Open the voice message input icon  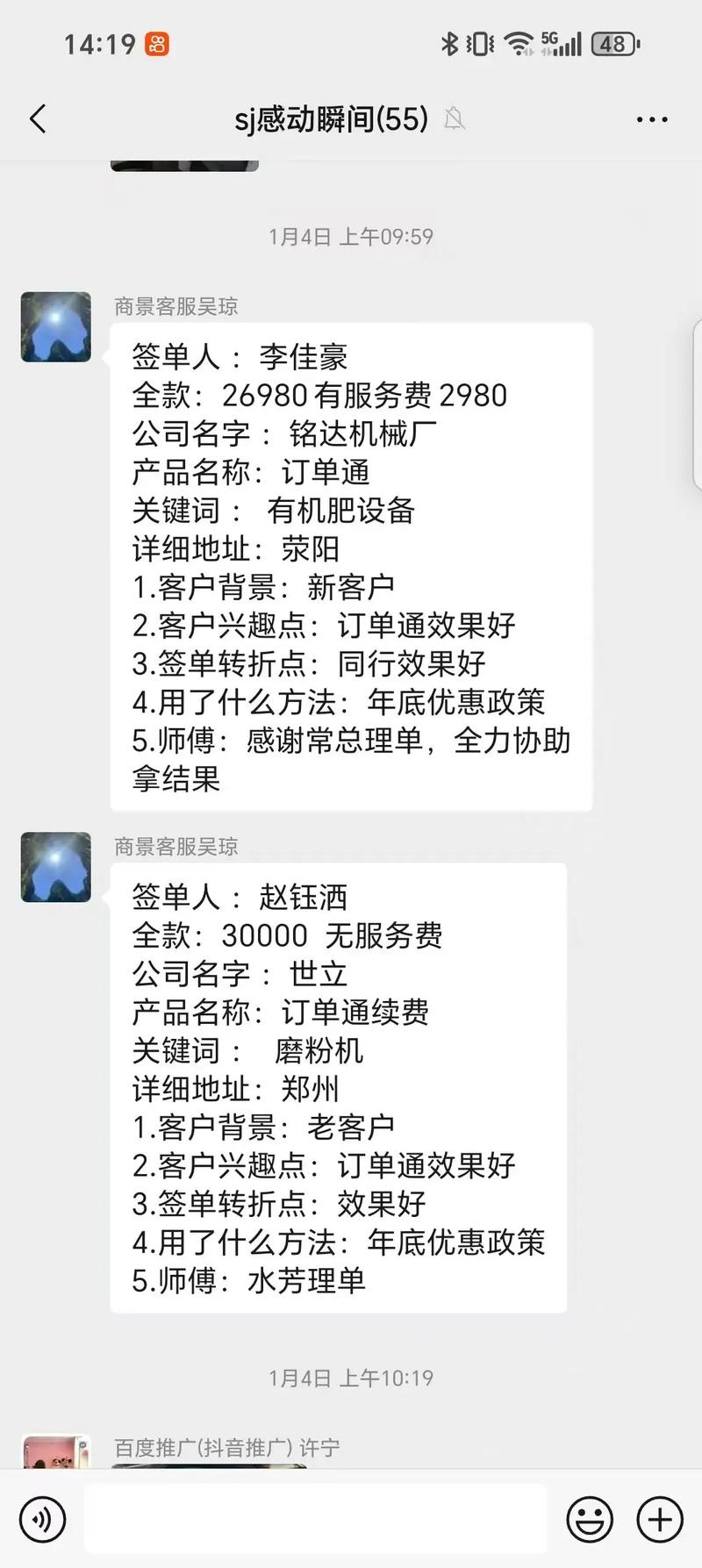(x=42, y=1520)
